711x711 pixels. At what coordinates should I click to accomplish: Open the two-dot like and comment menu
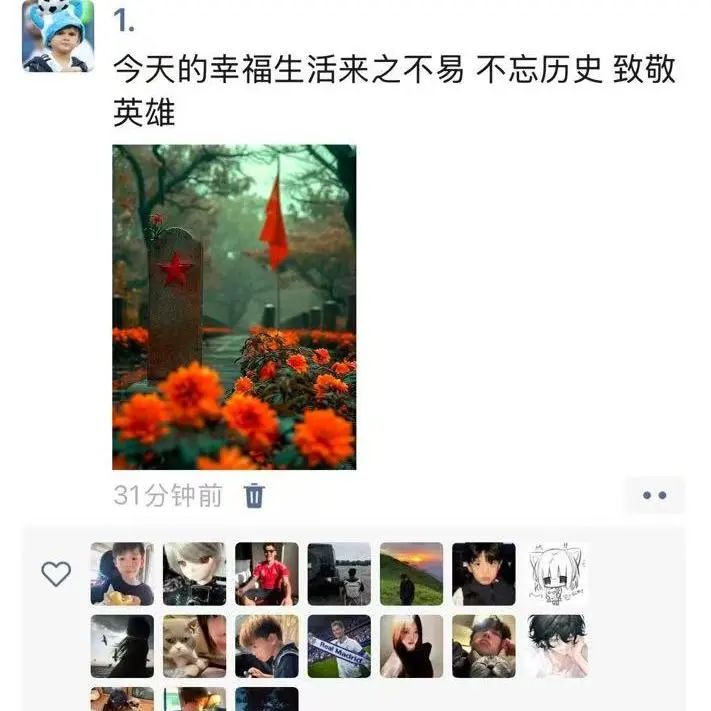(x=655, y=496)
